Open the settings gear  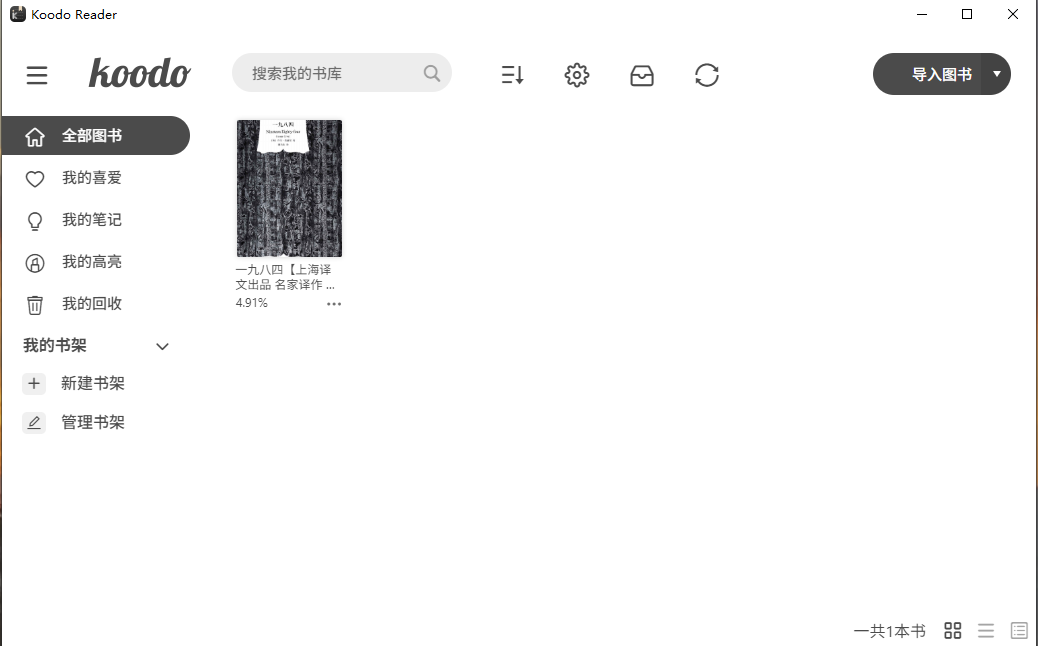(x=577, y=75)
